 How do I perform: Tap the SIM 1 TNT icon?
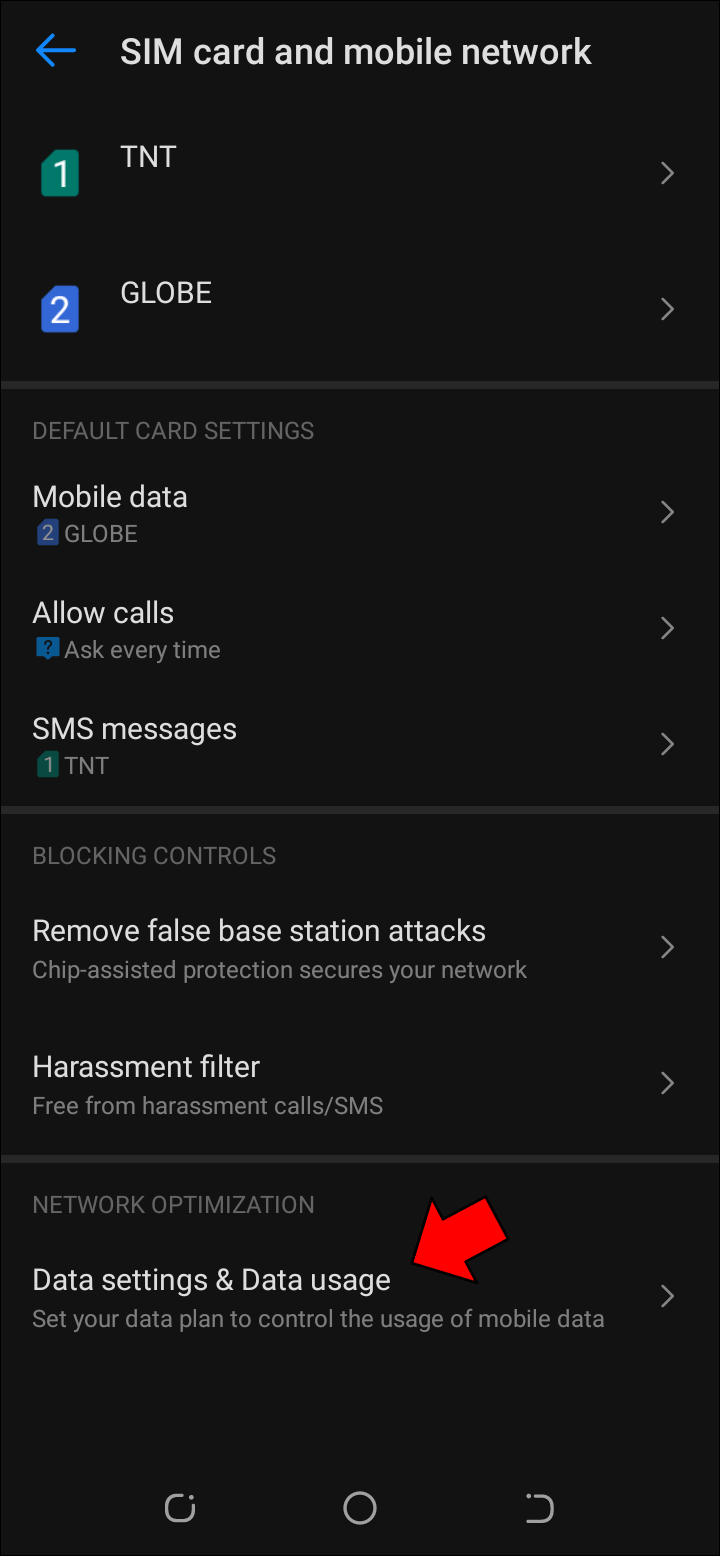point(60,172)
